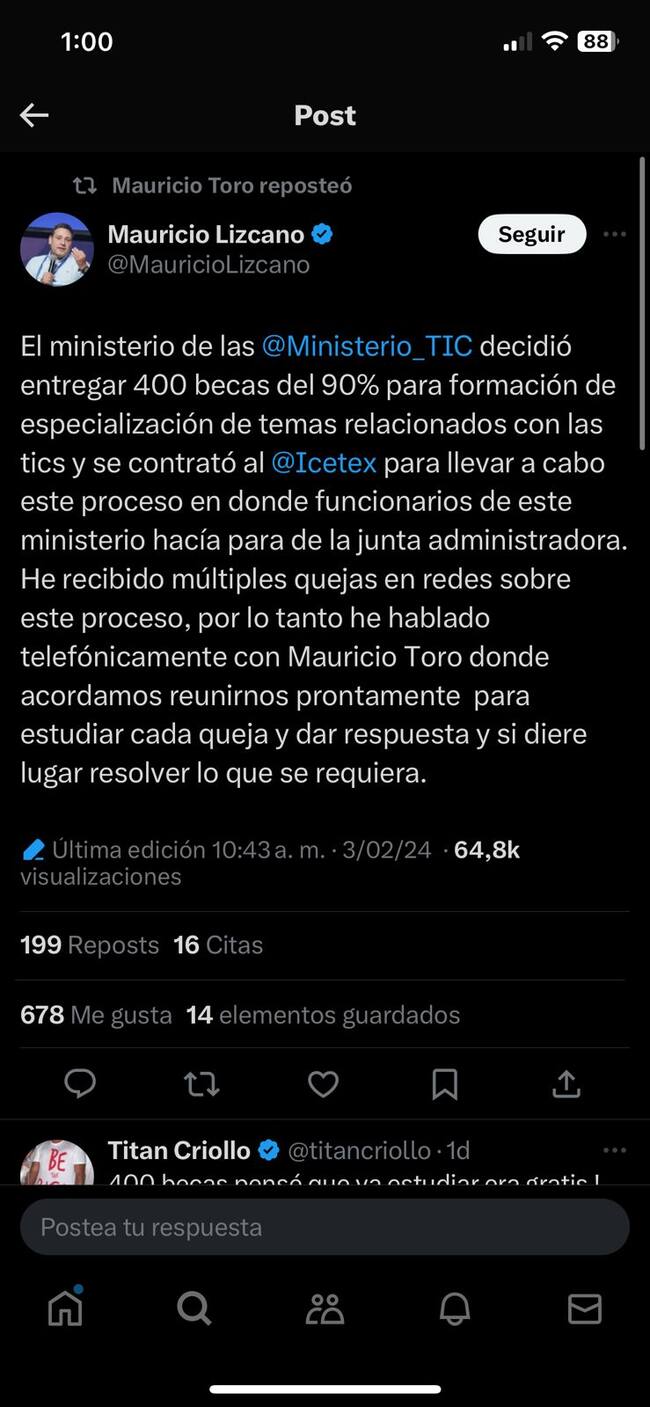Open the @Icetex mention link

click(x=323, y=463)
